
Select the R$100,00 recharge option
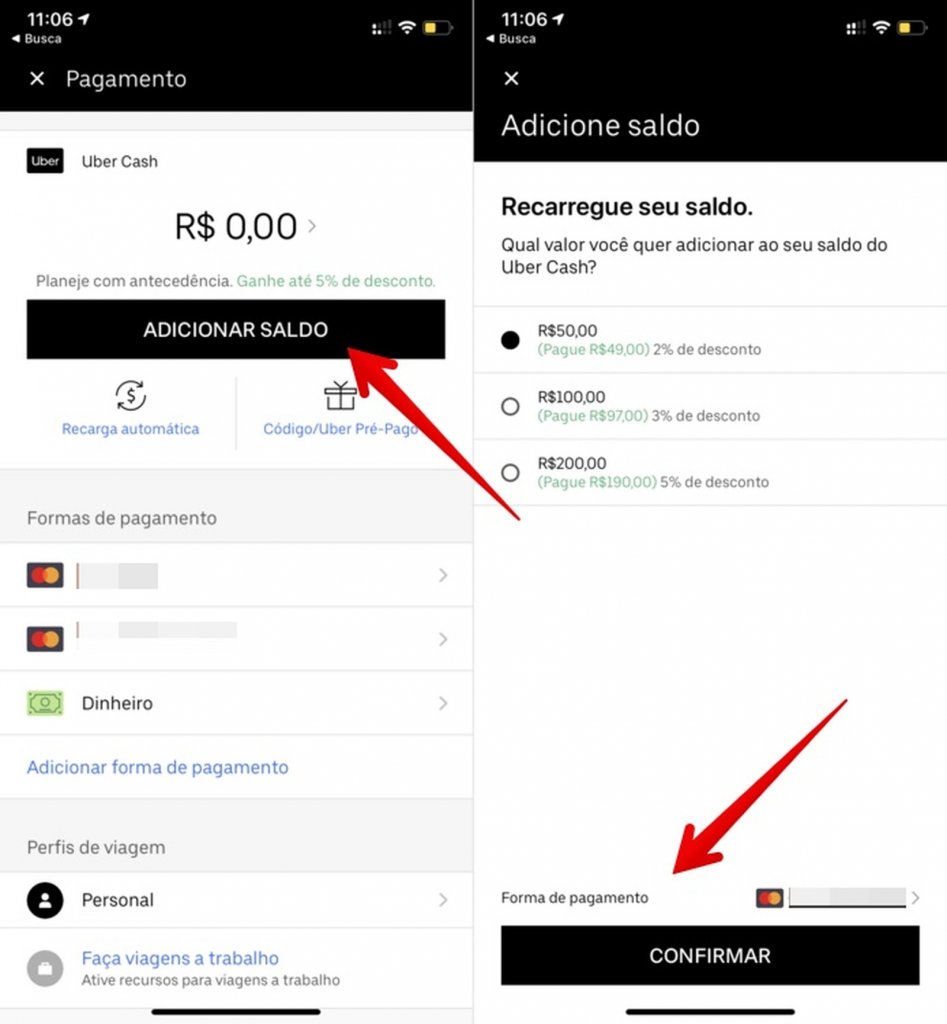tap(511, 406)
